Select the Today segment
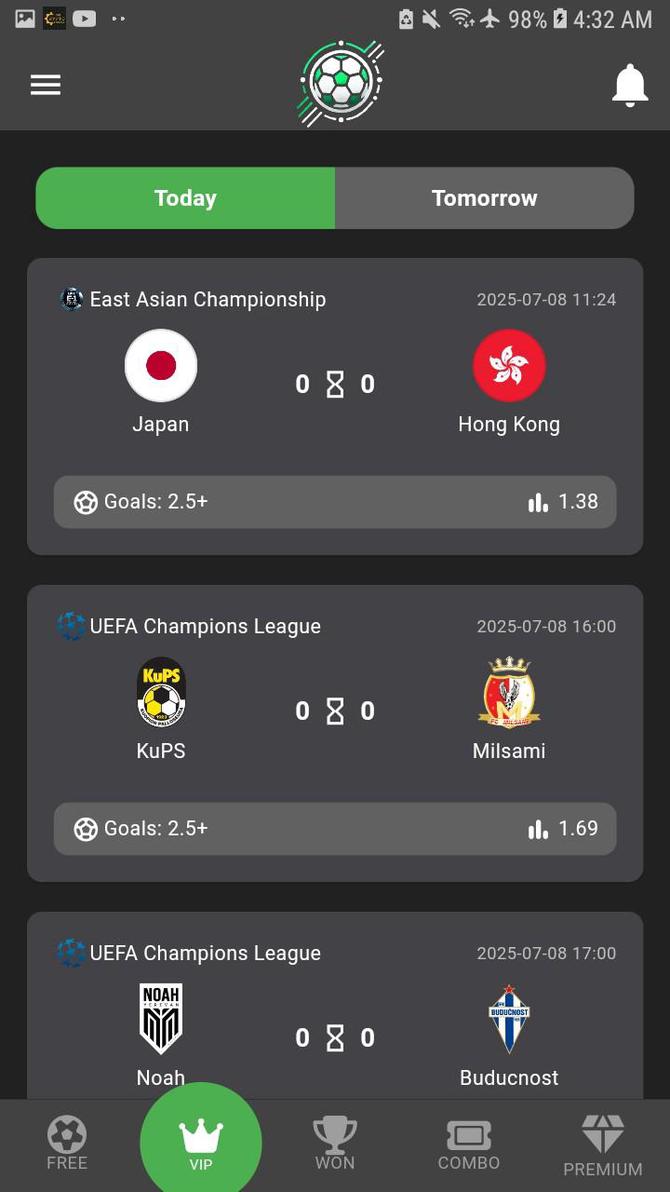 point(186,198)
